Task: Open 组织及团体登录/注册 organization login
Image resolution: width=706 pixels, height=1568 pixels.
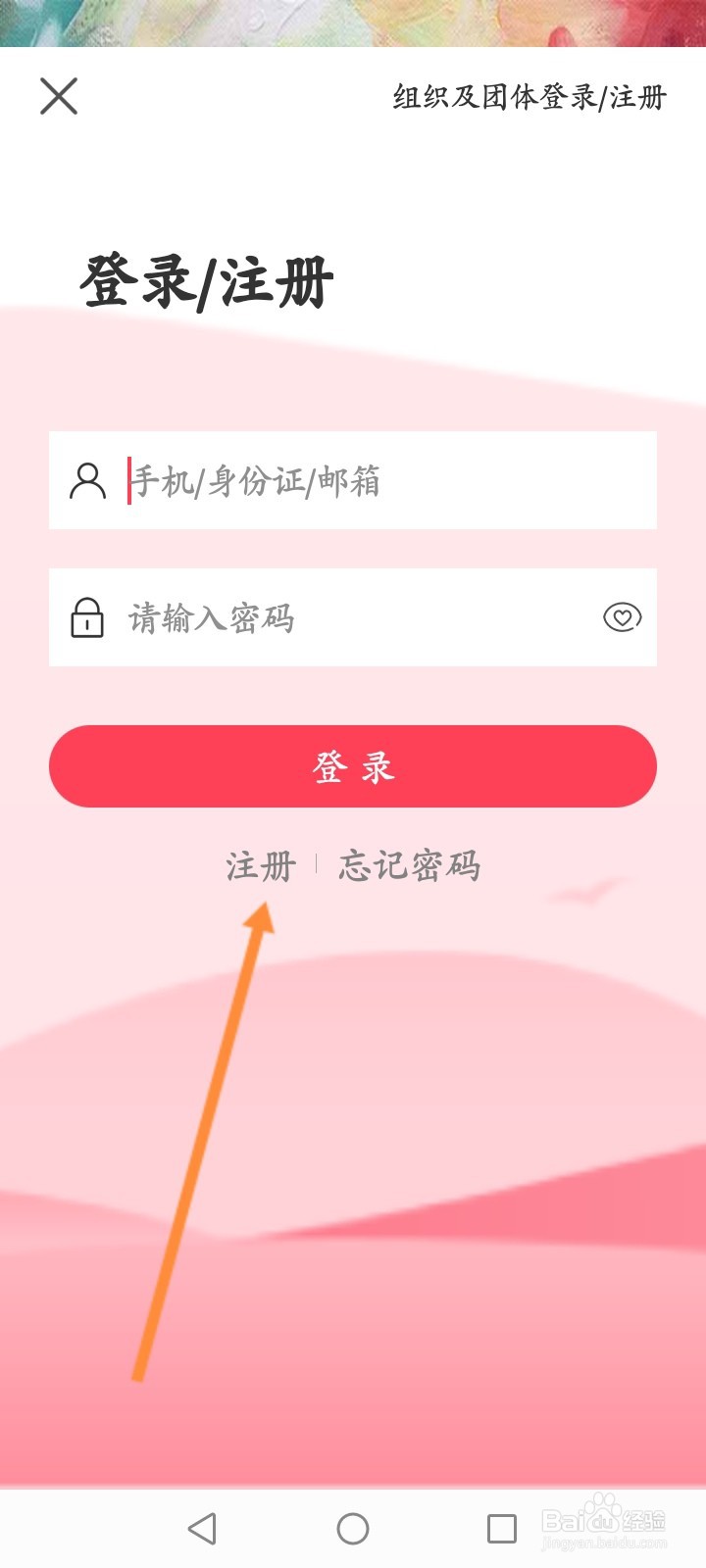Action: [x=528, y=98]
